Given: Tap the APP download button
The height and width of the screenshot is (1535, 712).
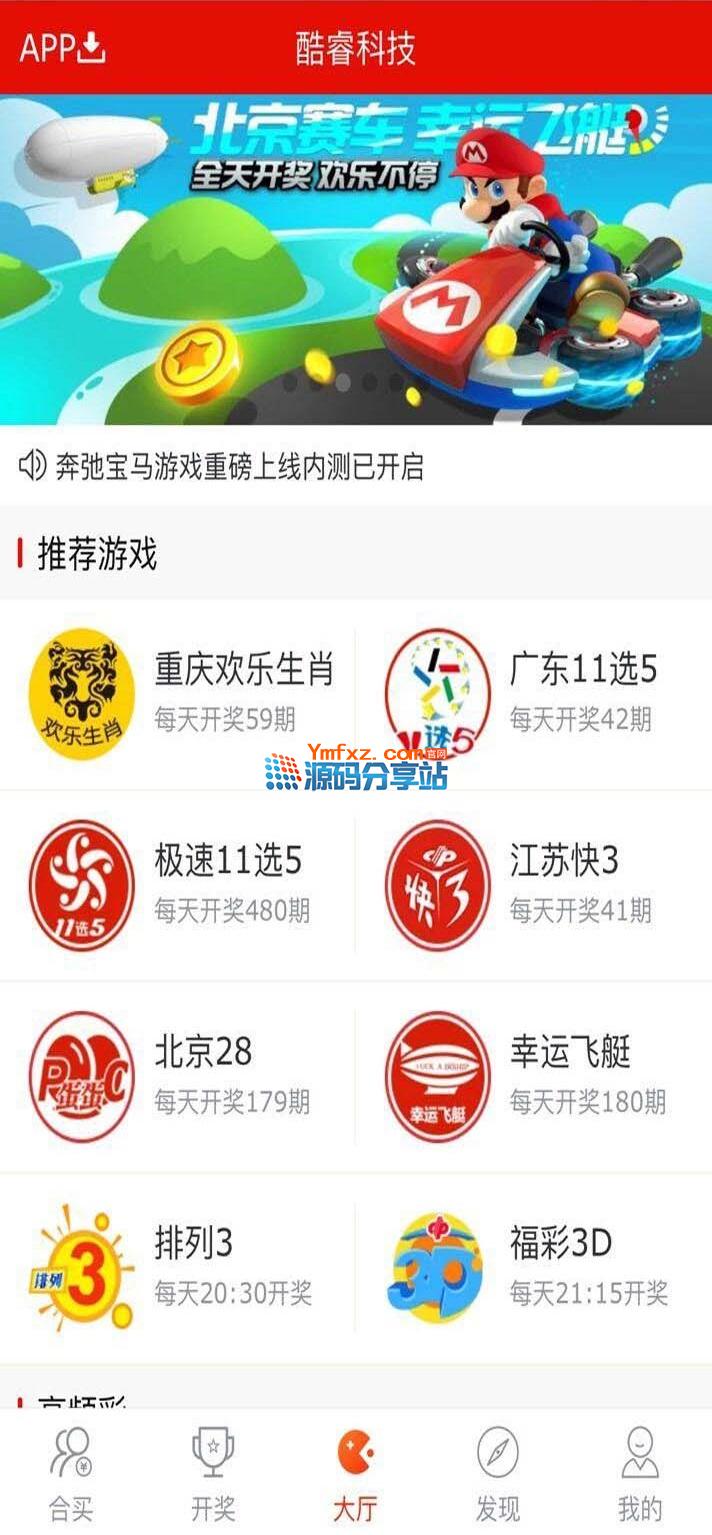Looking at the screenshot, I should point(62,47).
